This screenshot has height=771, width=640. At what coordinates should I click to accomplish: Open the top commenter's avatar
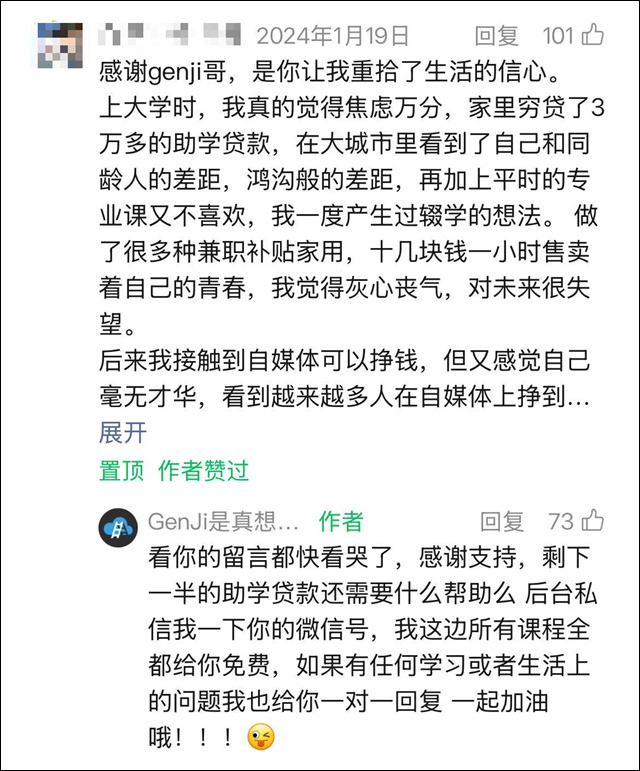click(57, 44)
